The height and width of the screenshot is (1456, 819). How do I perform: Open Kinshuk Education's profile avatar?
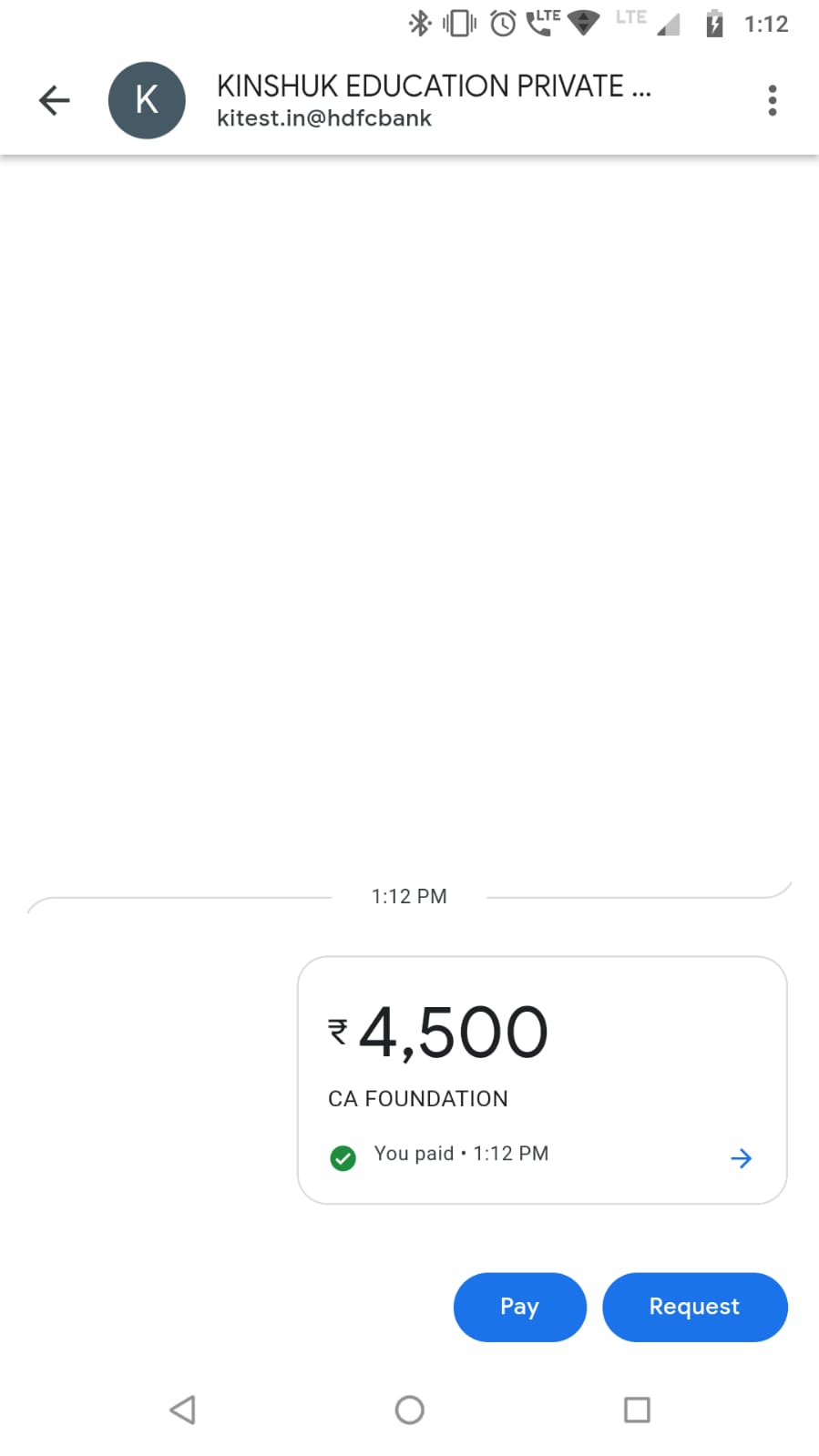pyautogui.click(x=147, y=100)
